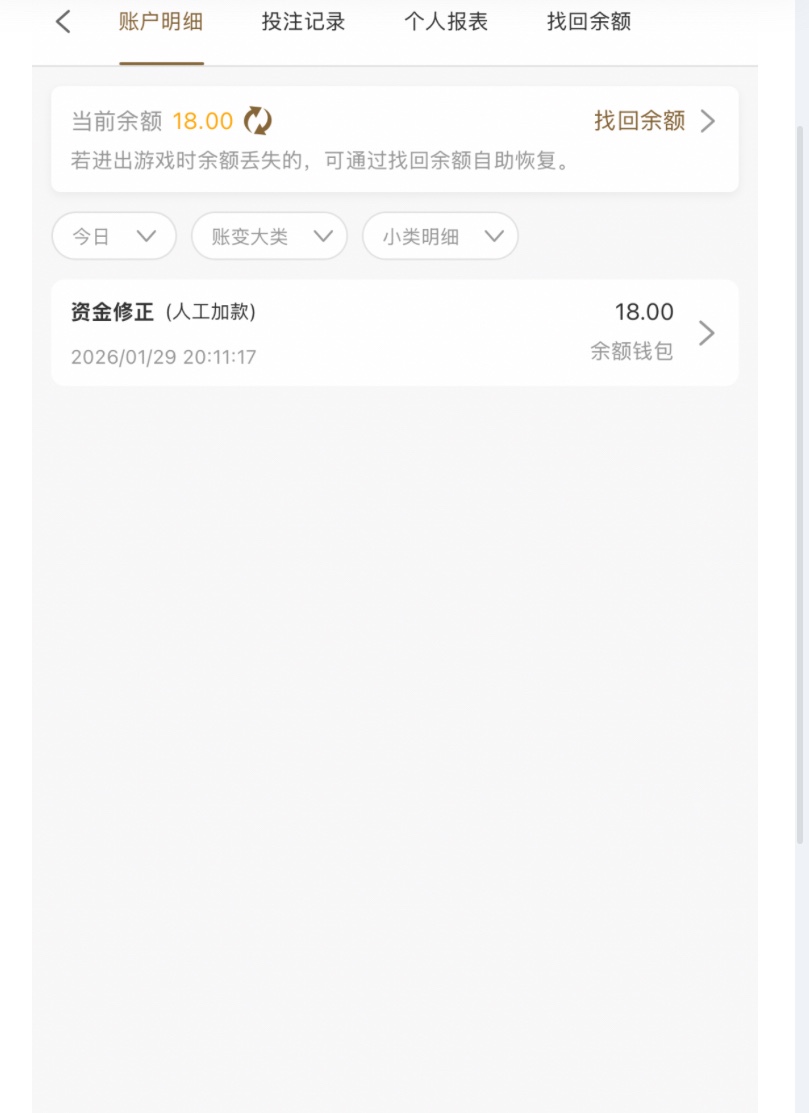Expand the 小类明细 filter

point(440,236)
